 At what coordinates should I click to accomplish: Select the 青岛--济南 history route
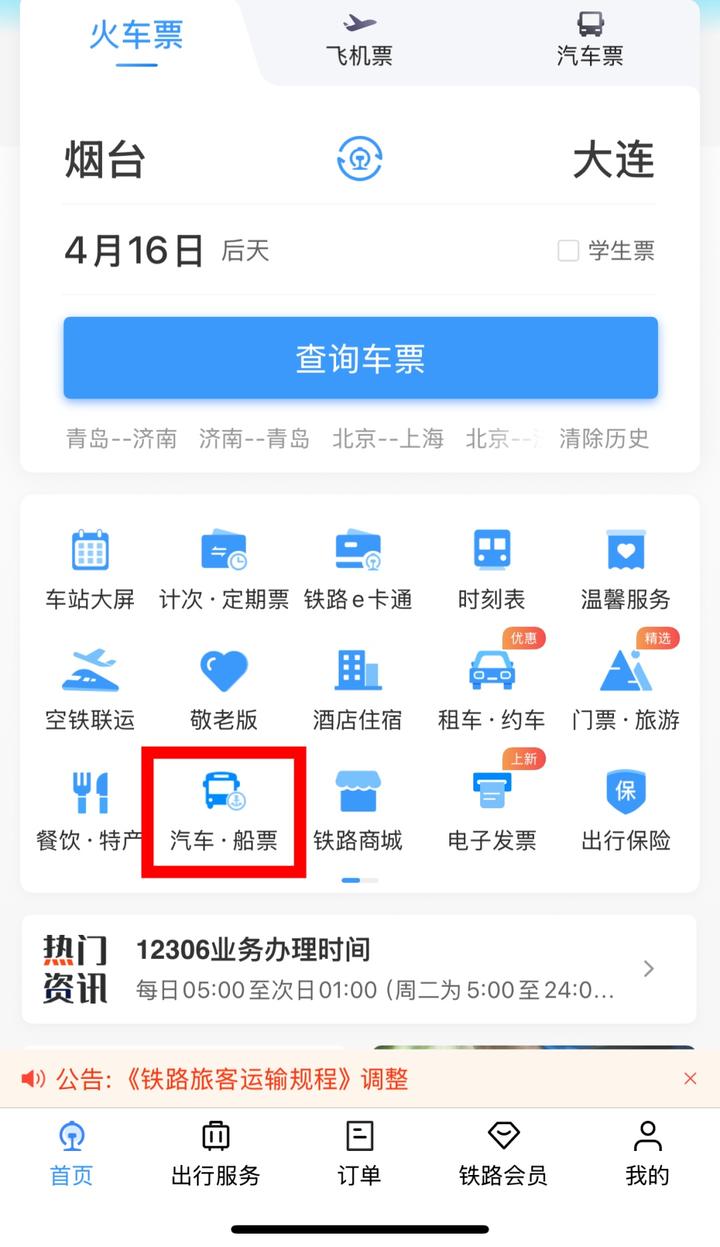(x=122, y=438)
